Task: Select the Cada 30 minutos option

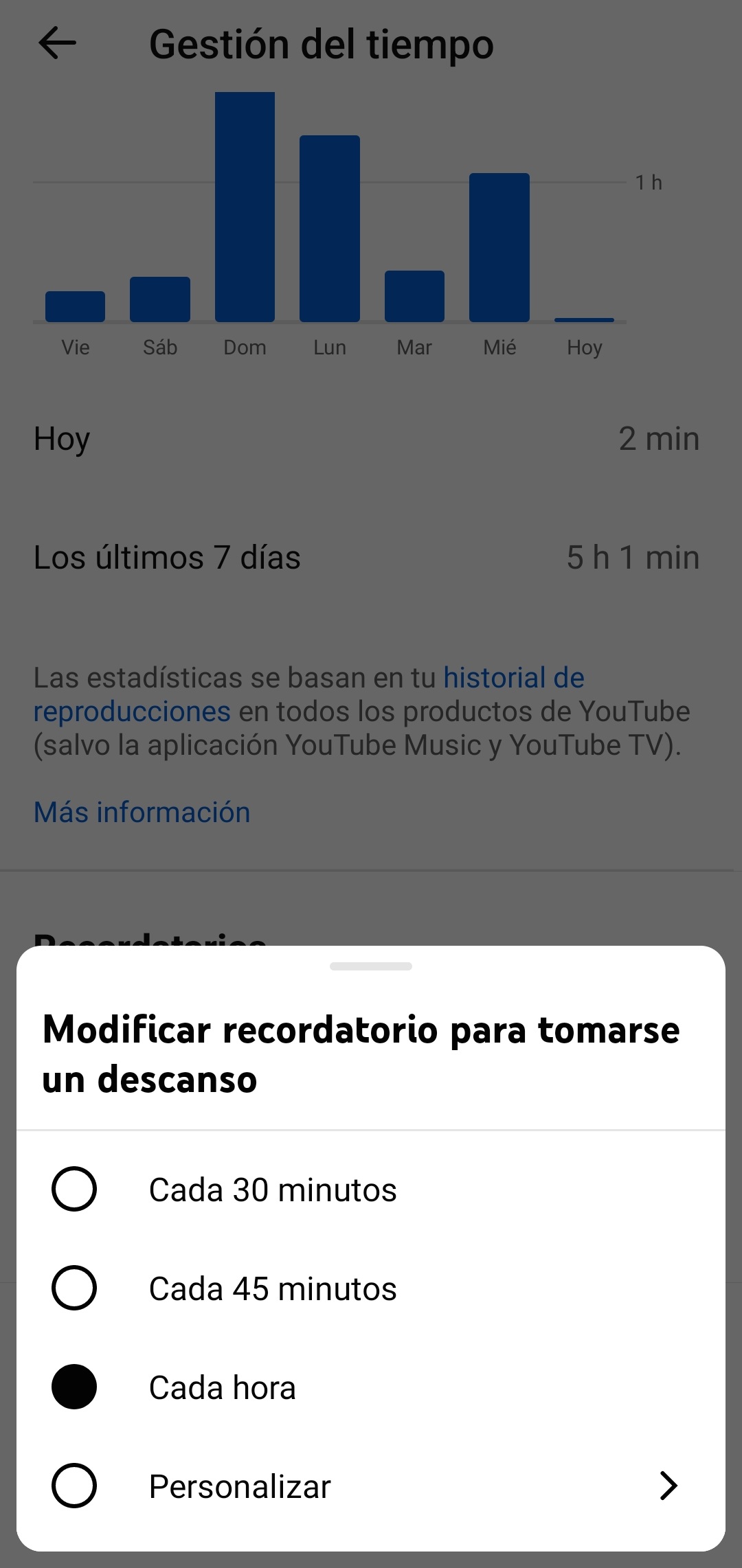Action: (74, 1189)
